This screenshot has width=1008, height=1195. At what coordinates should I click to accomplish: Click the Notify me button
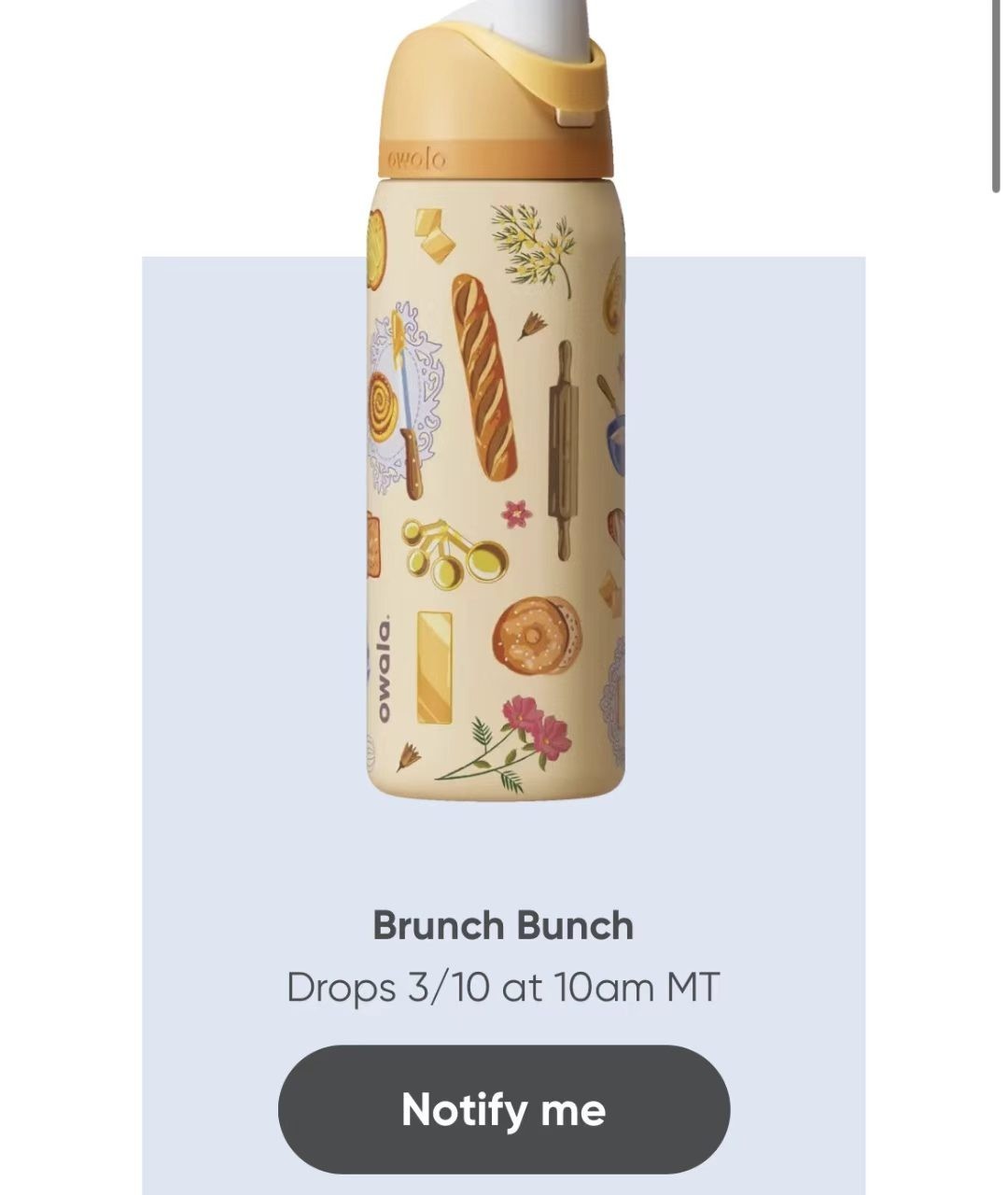pyautogui.click(x=504, y=1111)
